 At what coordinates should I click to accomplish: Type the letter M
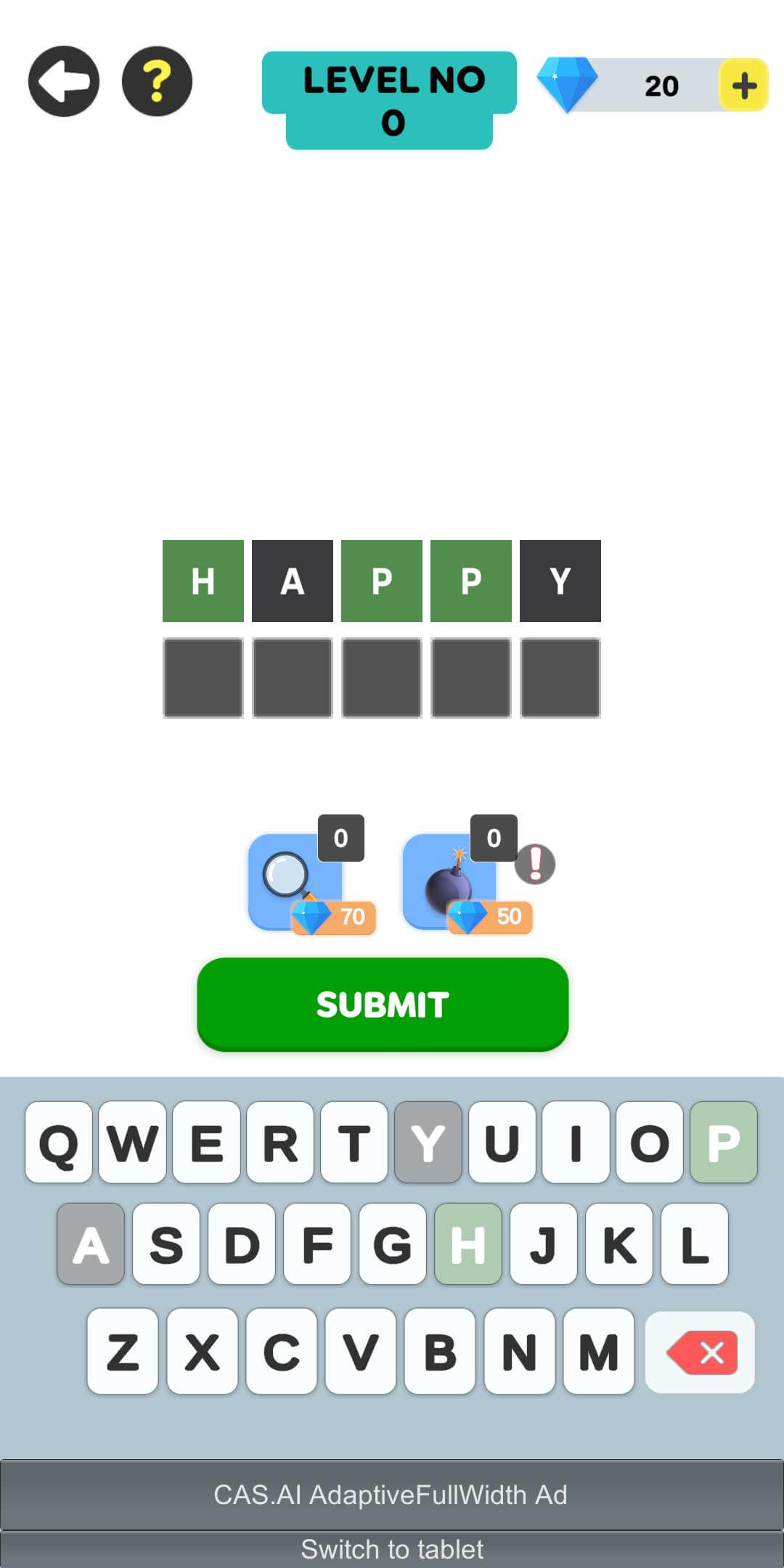click(598, 1351)
